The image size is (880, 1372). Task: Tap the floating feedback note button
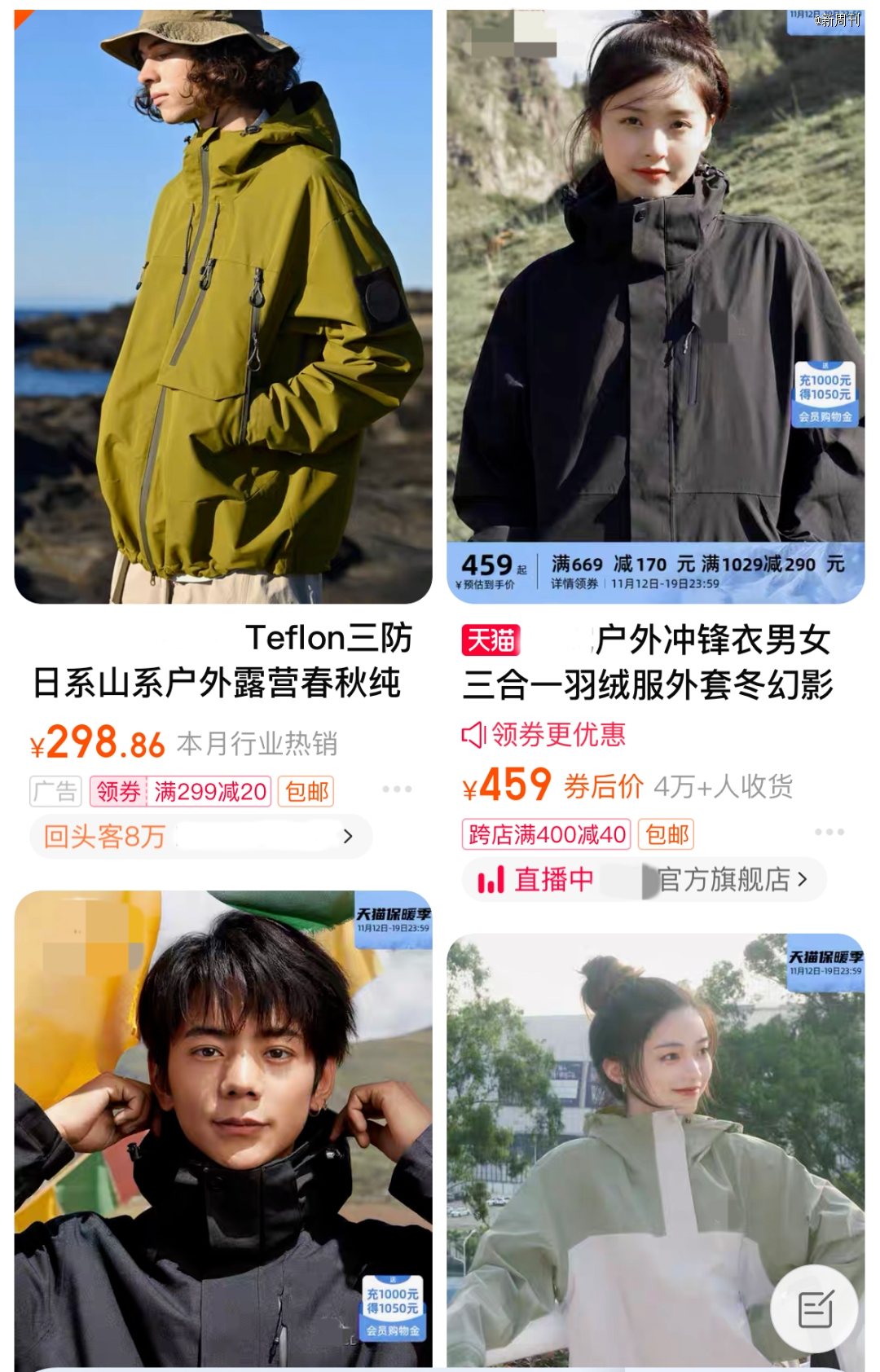coord(815,1309)
